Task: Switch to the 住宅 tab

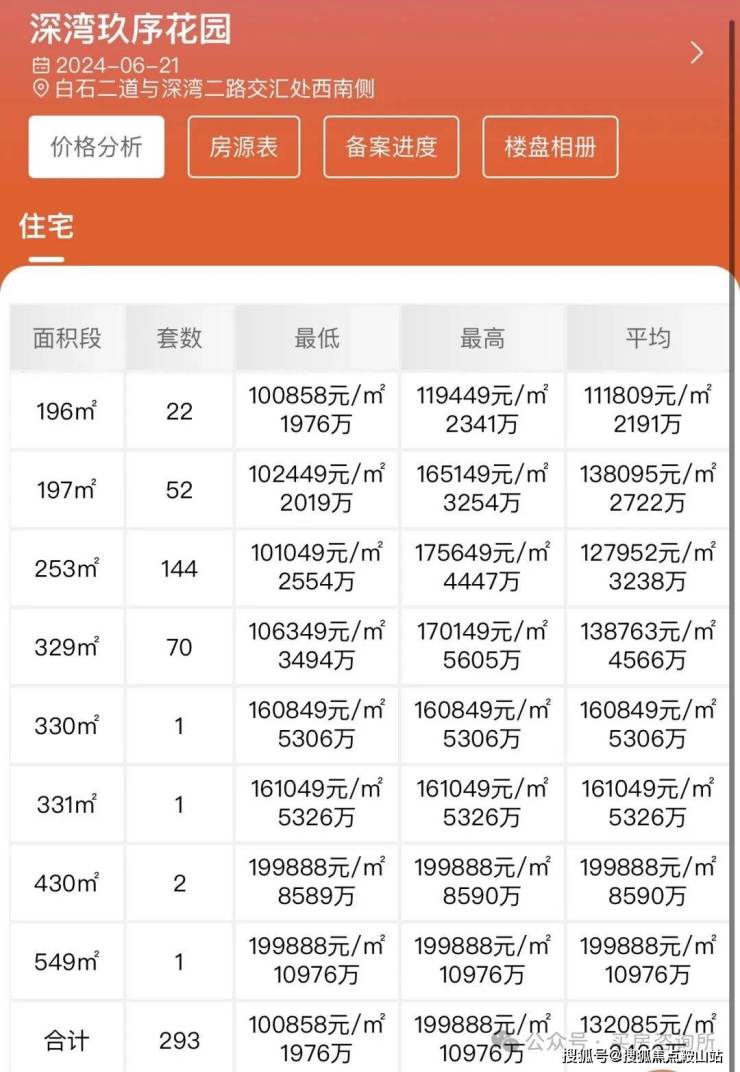Action: 46,226
